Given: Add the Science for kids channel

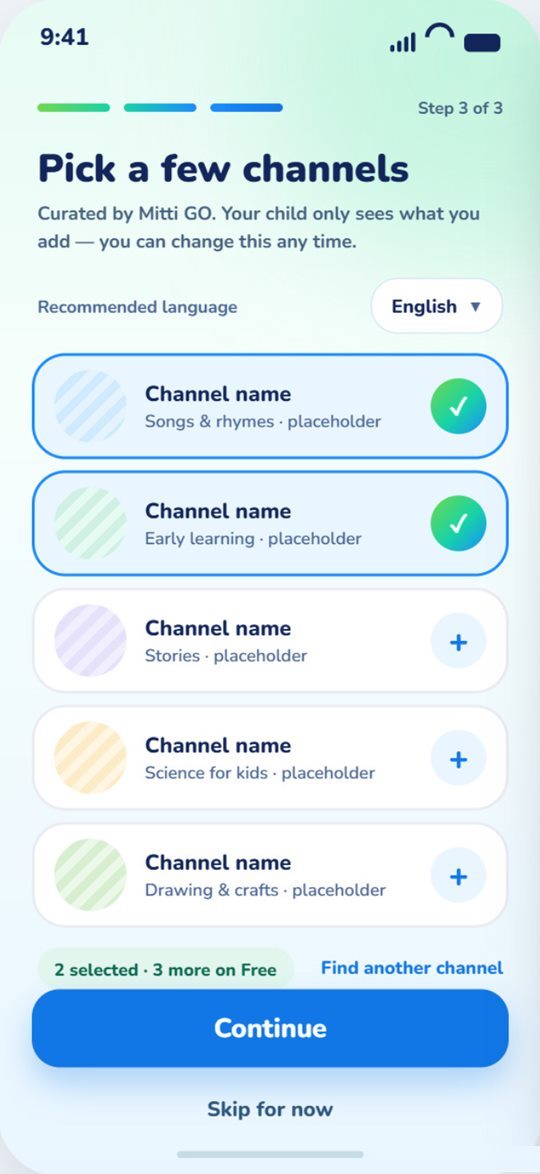Looking at the screenshot, I should click(458, 758).
